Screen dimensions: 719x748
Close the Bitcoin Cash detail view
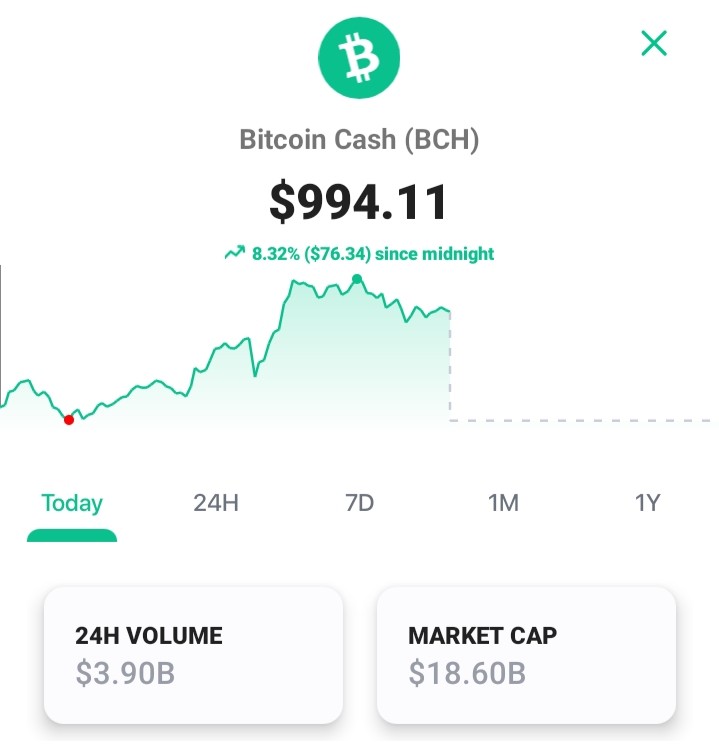click(x=654, y=43)
